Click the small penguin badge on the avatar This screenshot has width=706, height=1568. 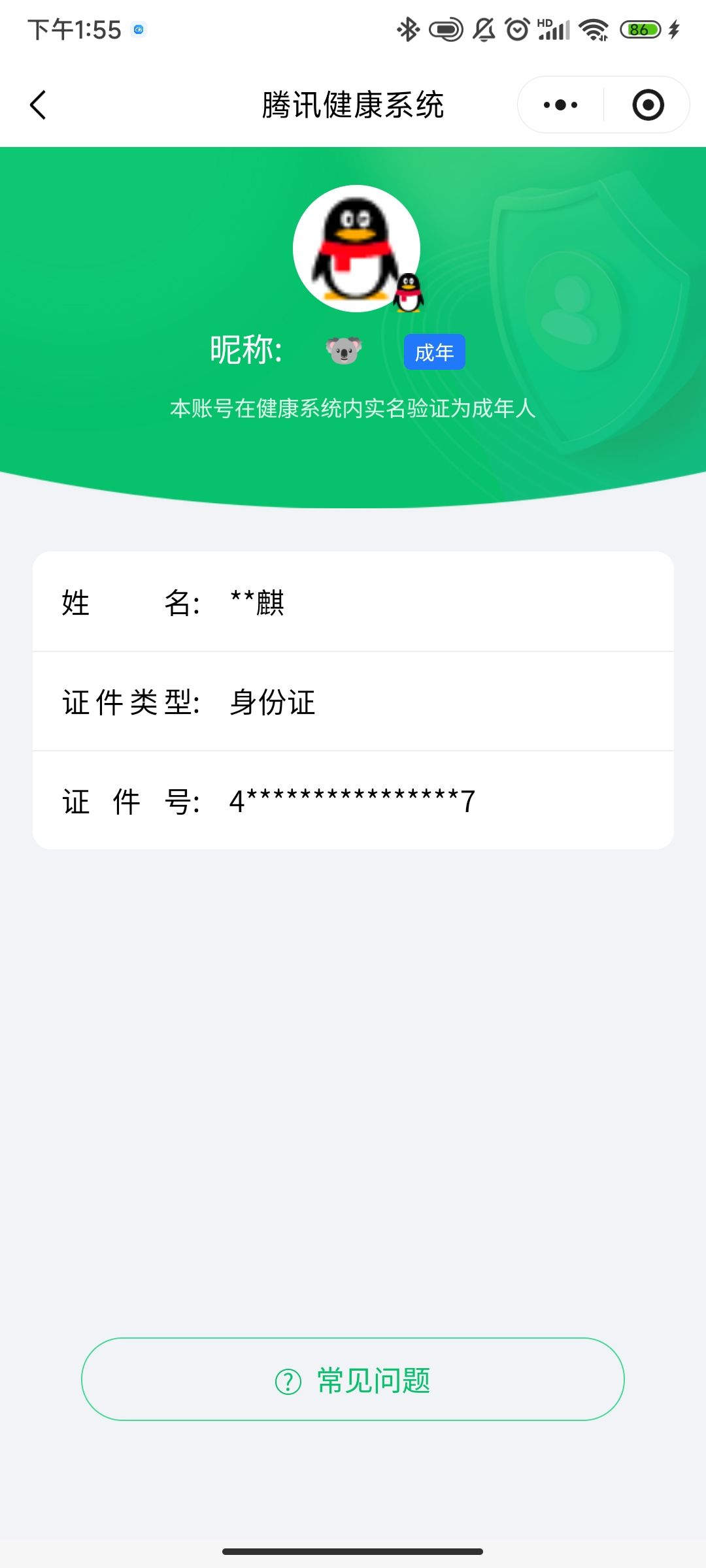(x=409, y=291)
